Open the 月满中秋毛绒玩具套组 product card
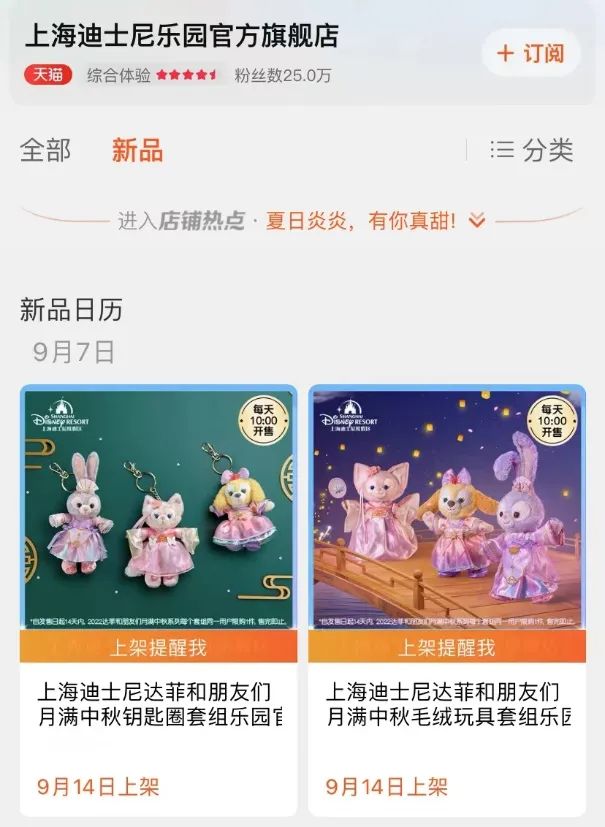605x827 pixels. tap(446, 704)
